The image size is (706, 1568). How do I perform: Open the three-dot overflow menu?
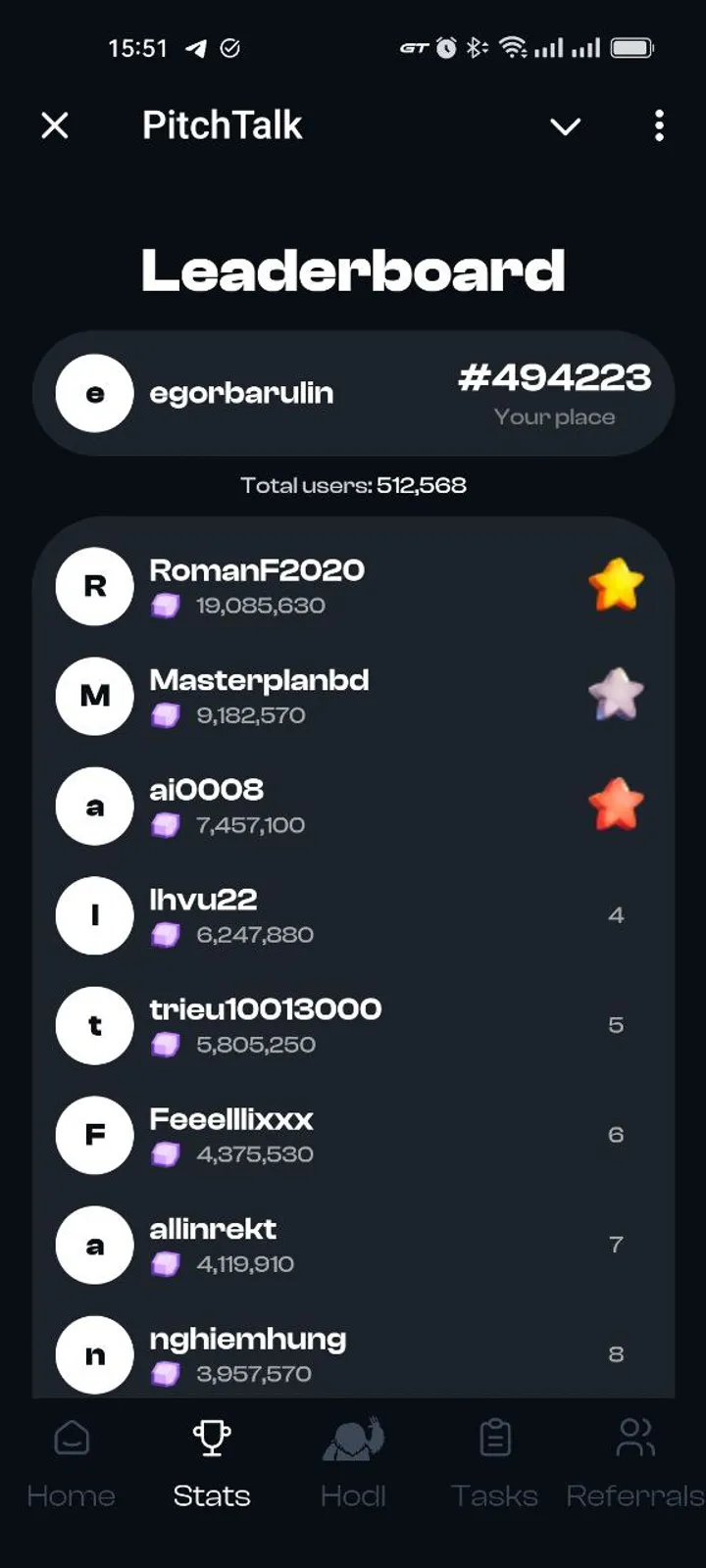click(x=659, y=125)
